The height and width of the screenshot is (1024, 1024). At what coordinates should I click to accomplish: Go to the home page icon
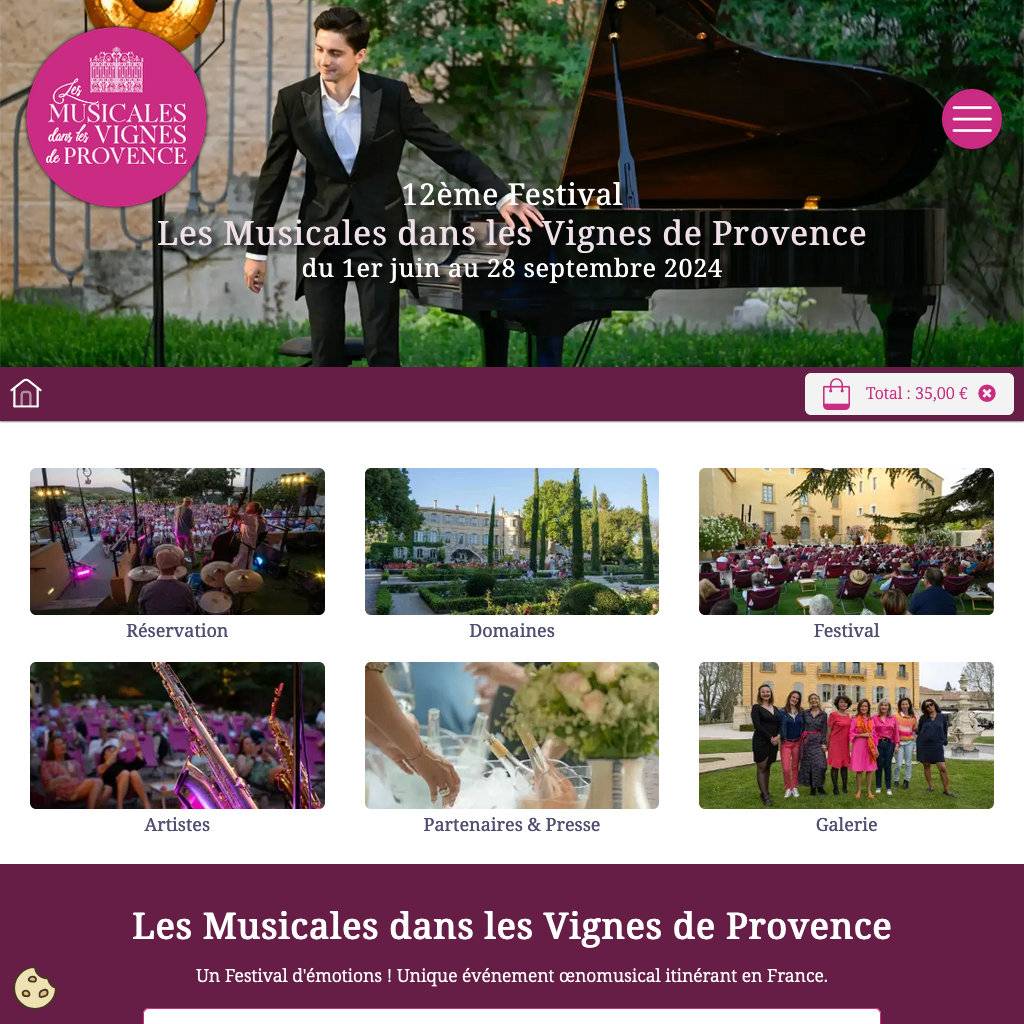pos(26,394)
